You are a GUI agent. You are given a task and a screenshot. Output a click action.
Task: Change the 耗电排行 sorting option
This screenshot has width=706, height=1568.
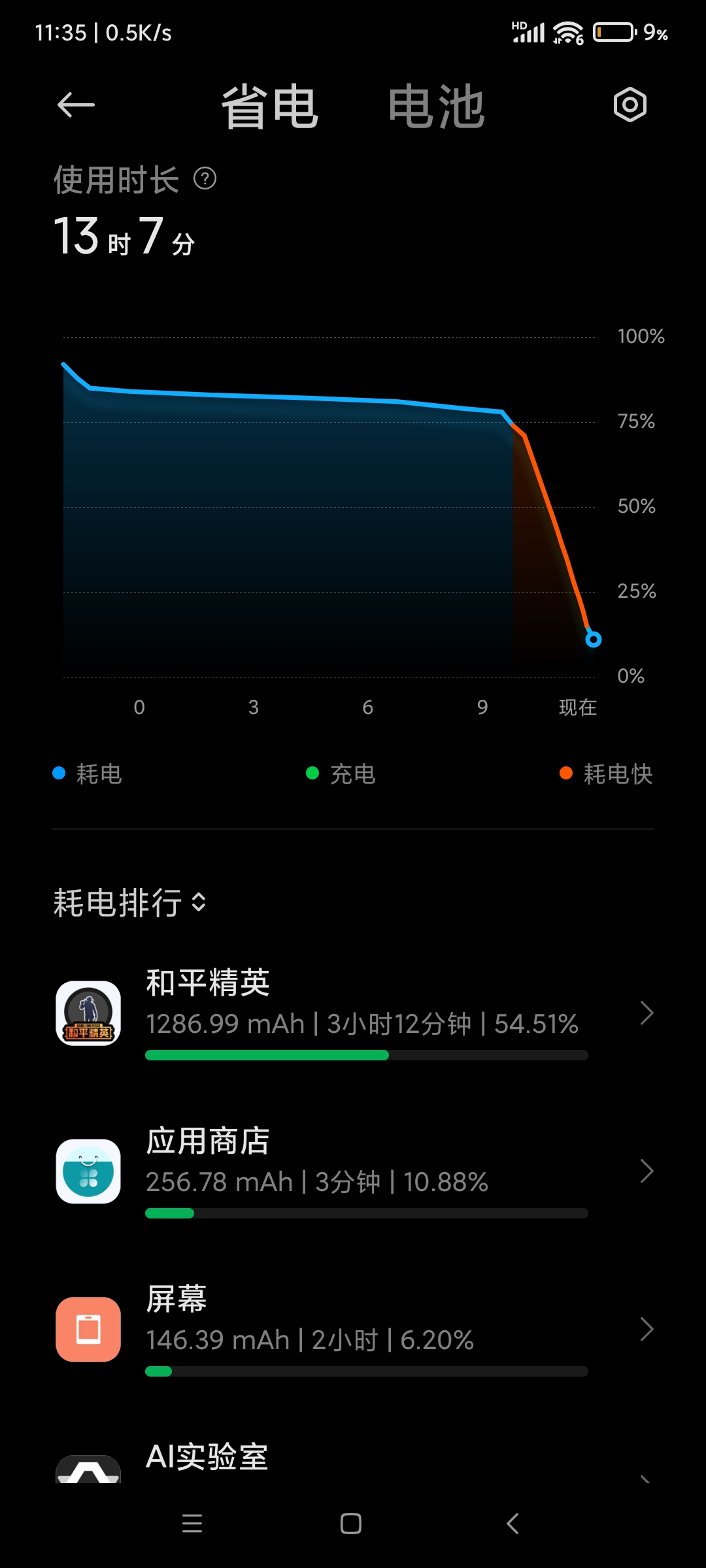(x=131, y=903)
